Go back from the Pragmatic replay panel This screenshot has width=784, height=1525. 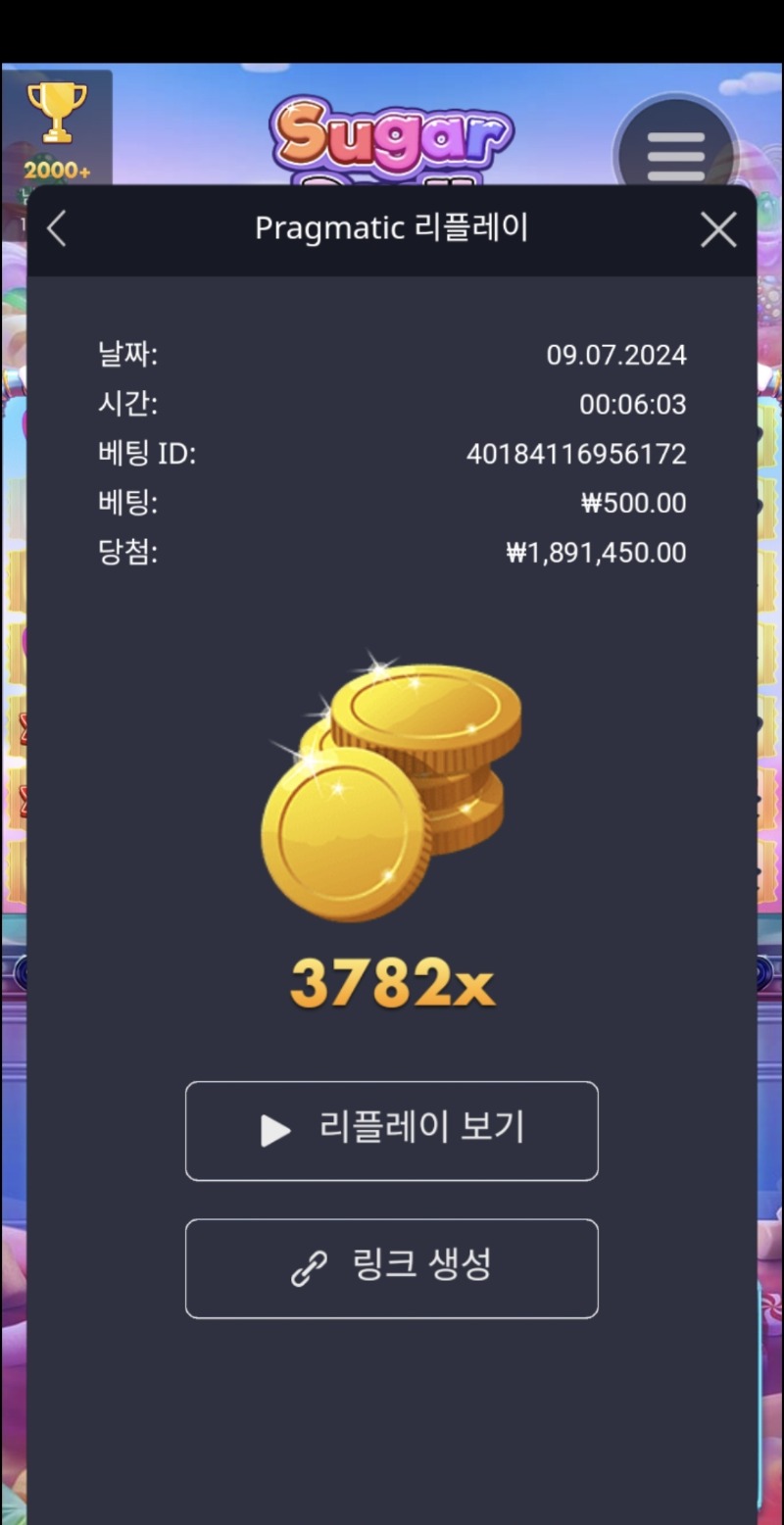click(57, 229)
